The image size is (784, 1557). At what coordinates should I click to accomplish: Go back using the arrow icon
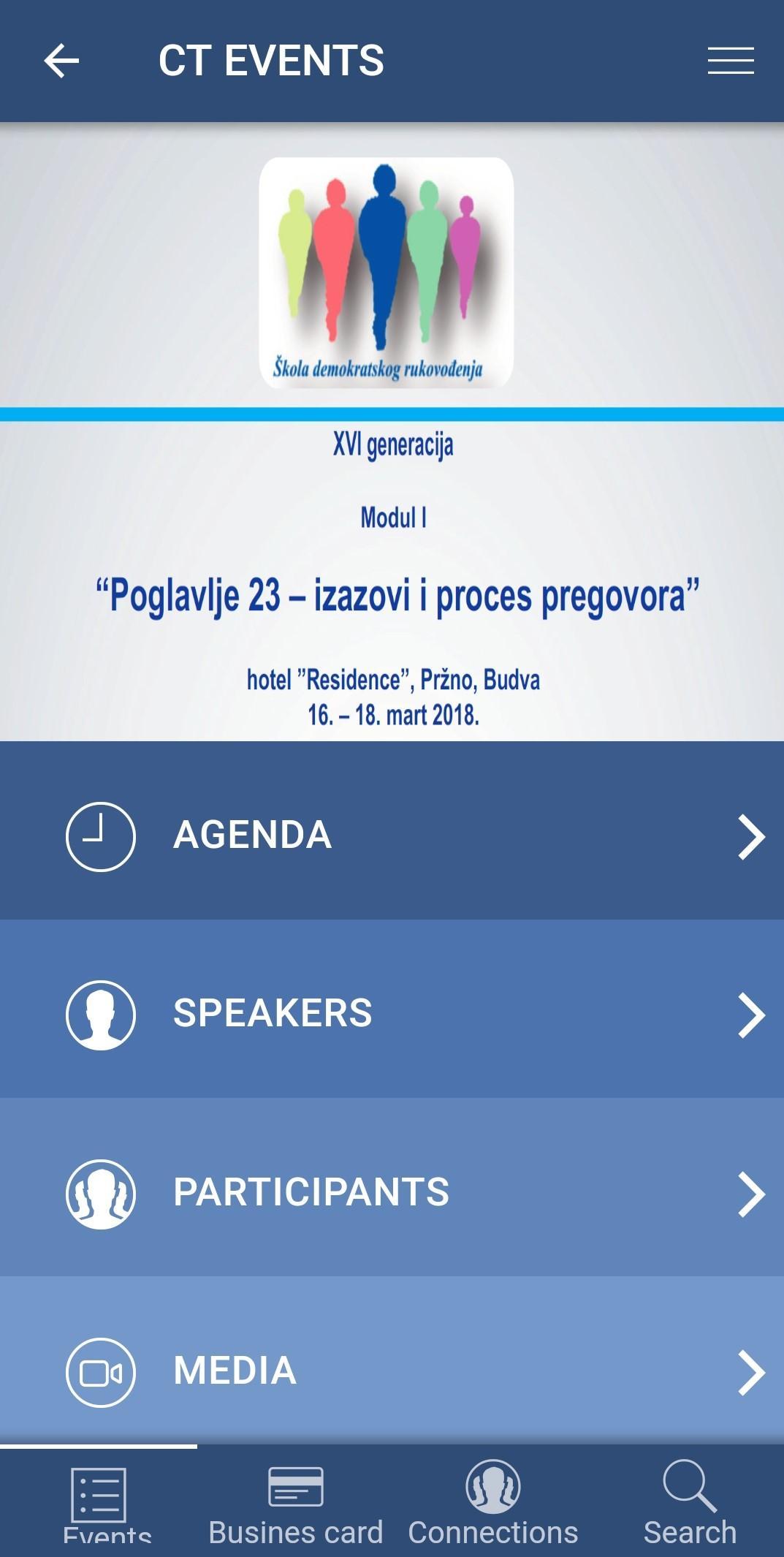(61, 61)
